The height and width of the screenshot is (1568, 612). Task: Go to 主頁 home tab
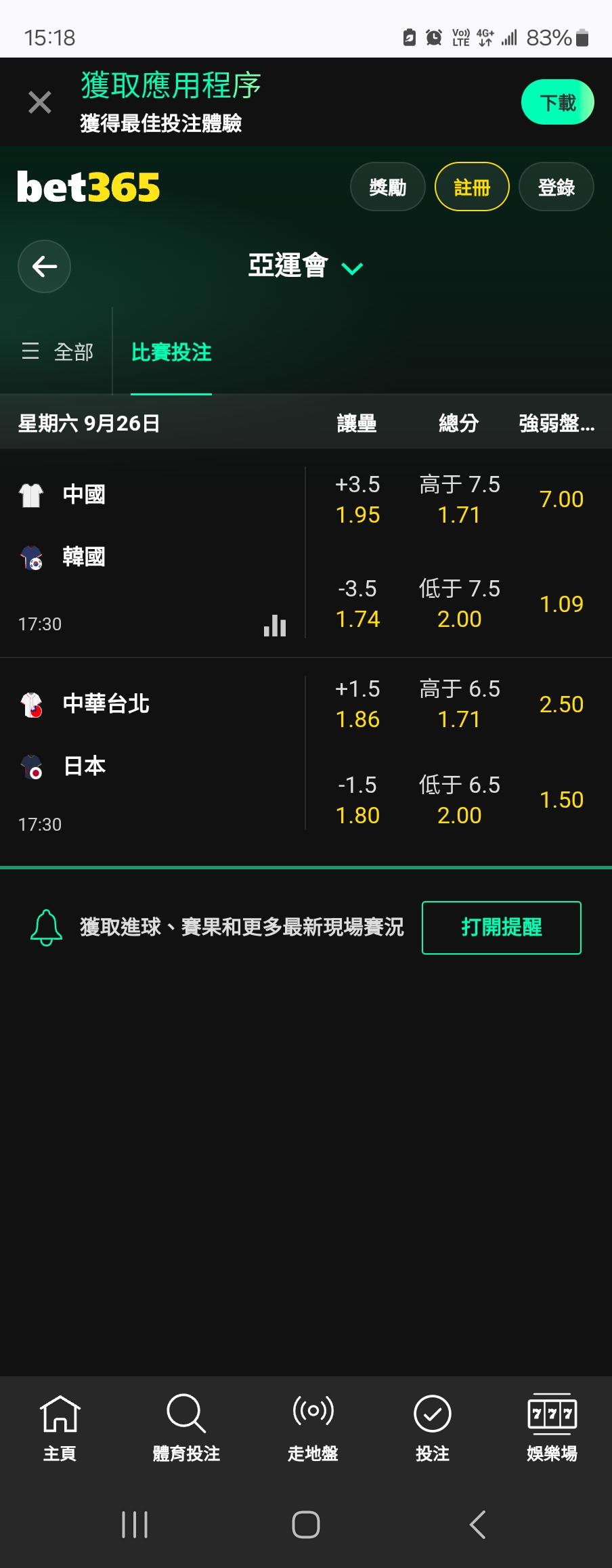60,1428
